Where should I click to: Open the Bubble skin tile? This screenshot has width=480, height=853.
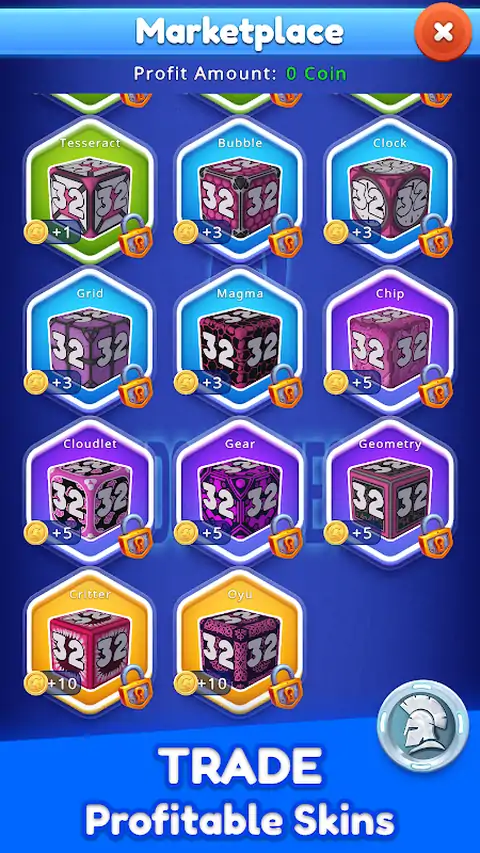[240, 190]
